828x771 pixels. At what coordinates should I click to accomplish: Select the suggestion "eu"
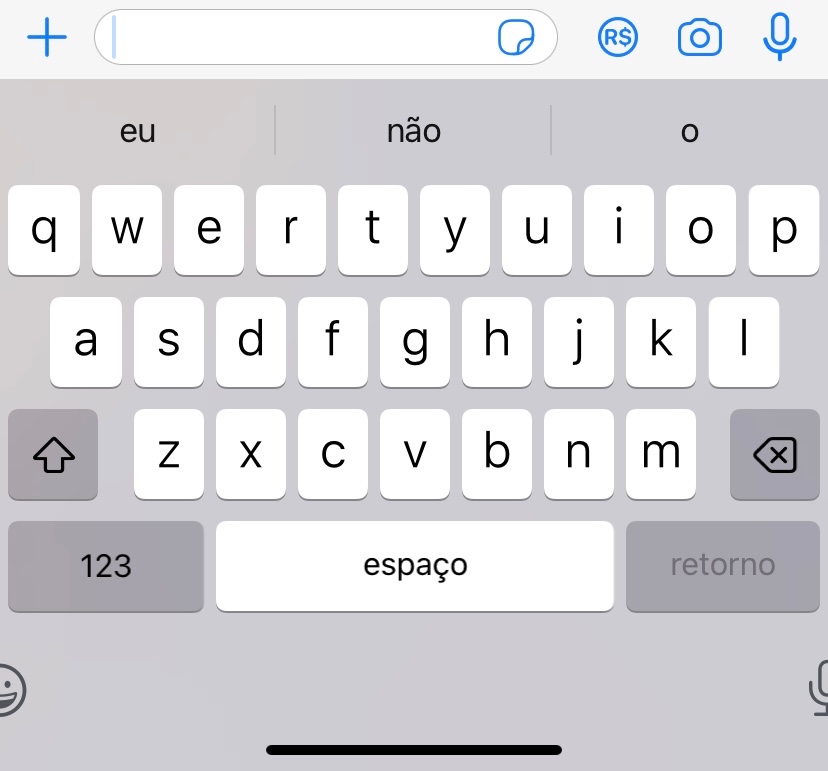coord(137,131)
